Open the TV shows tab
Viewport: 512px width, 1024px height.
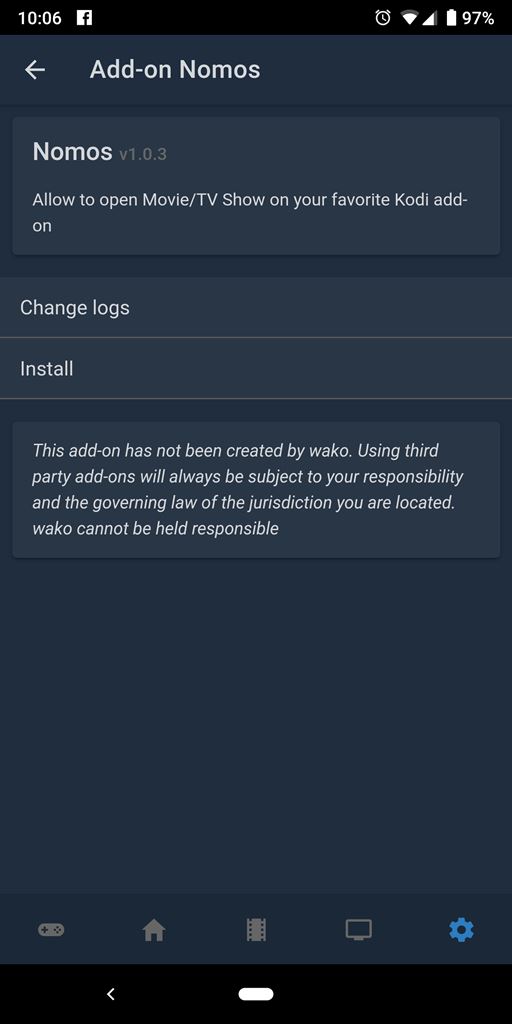[x=359, y=929]
